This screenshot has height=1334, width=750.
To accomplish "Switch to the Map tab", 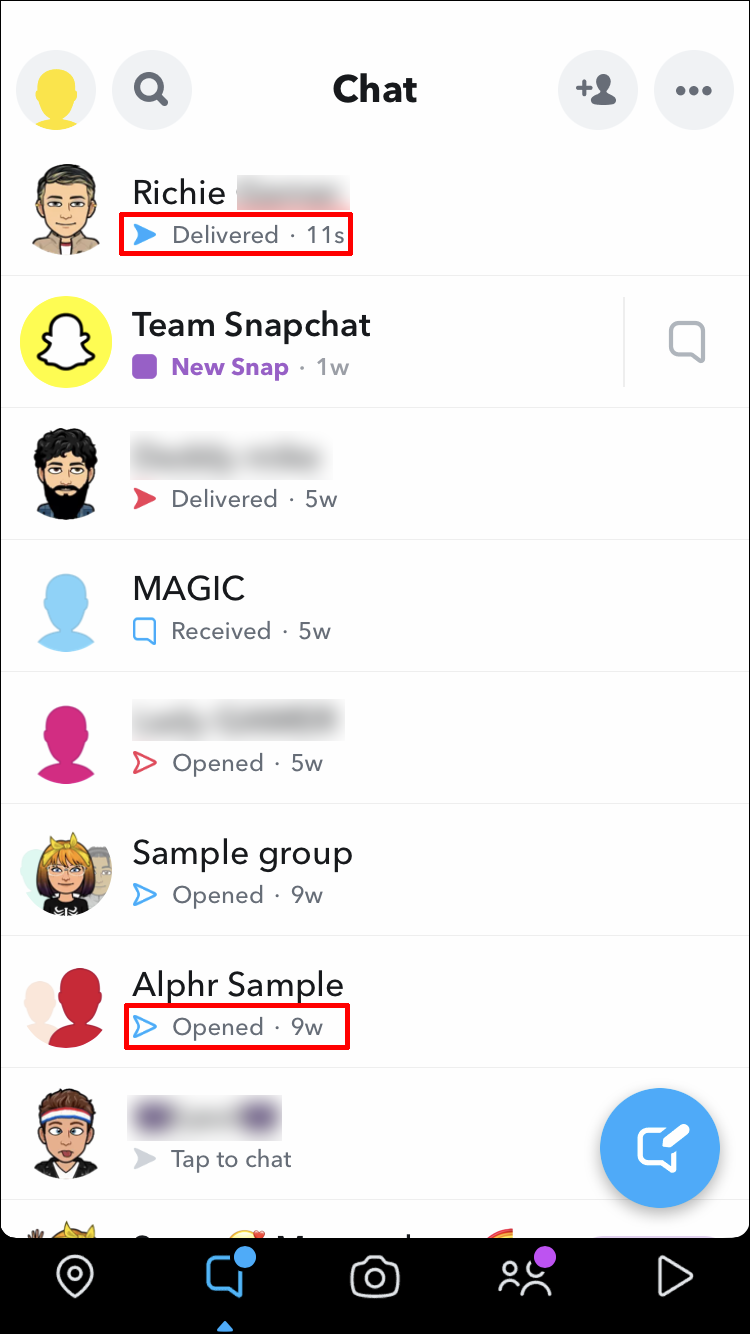I will (75, 1277).
